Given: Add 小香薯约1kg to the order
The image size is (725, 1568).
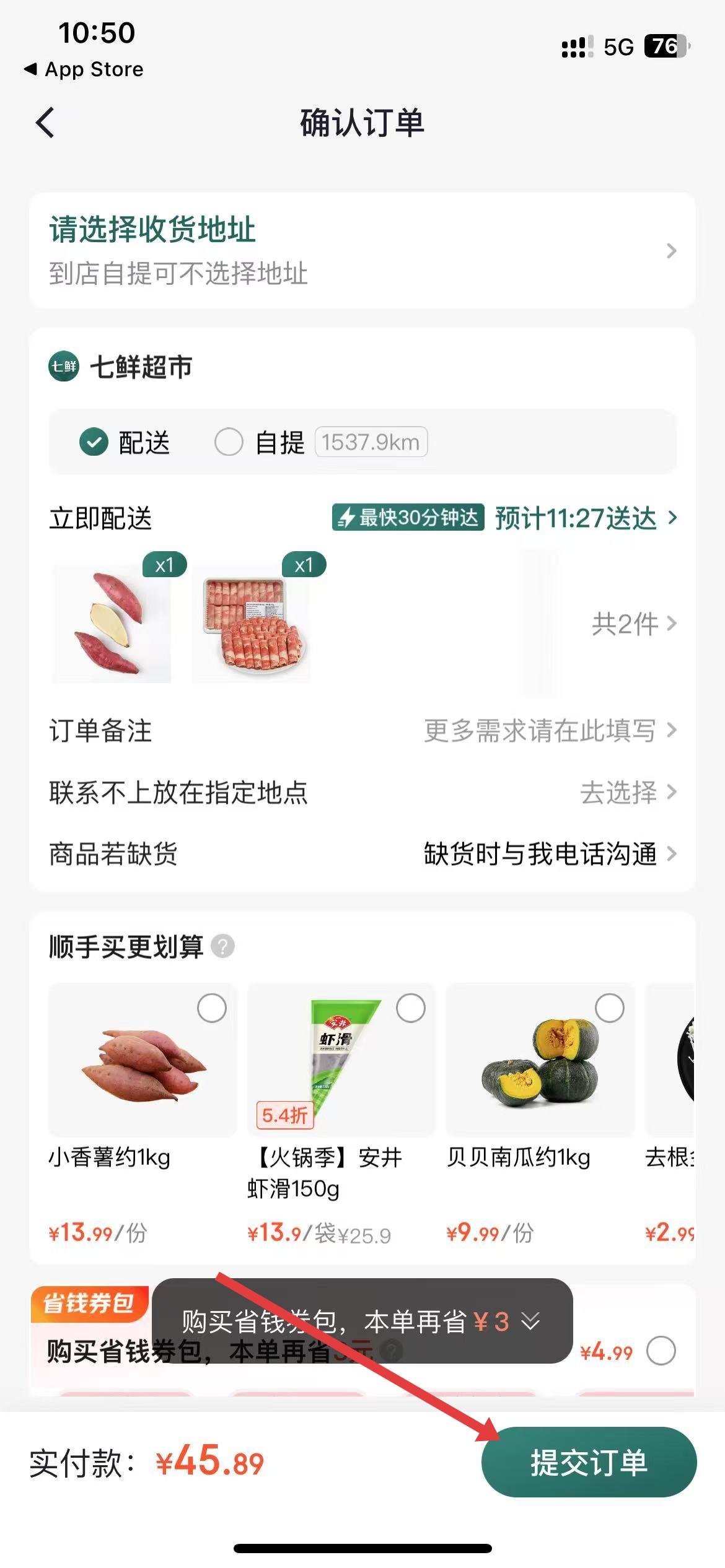Looking at the screenshot, I should [211, 1008].
